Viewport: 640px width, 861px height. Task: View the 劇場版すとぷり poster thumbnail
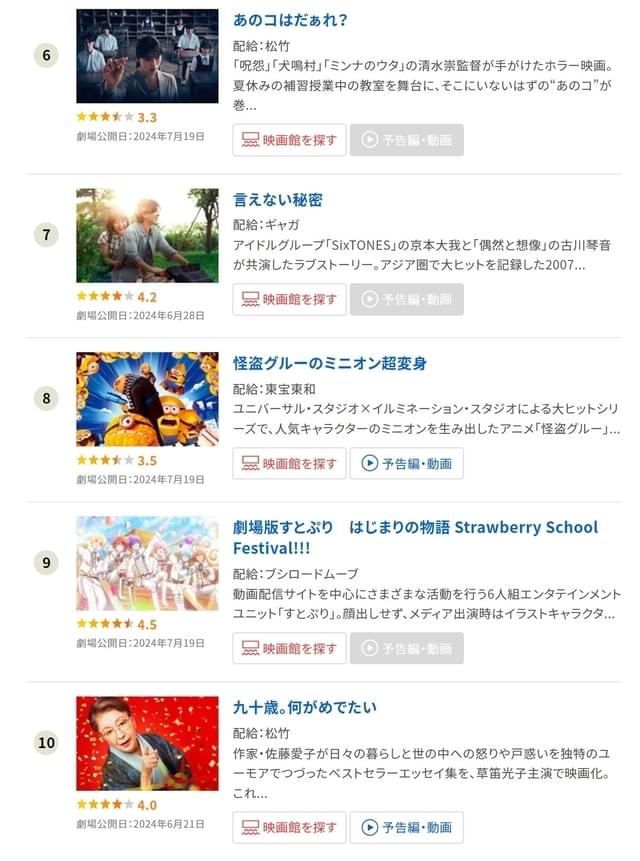(147, 563)
